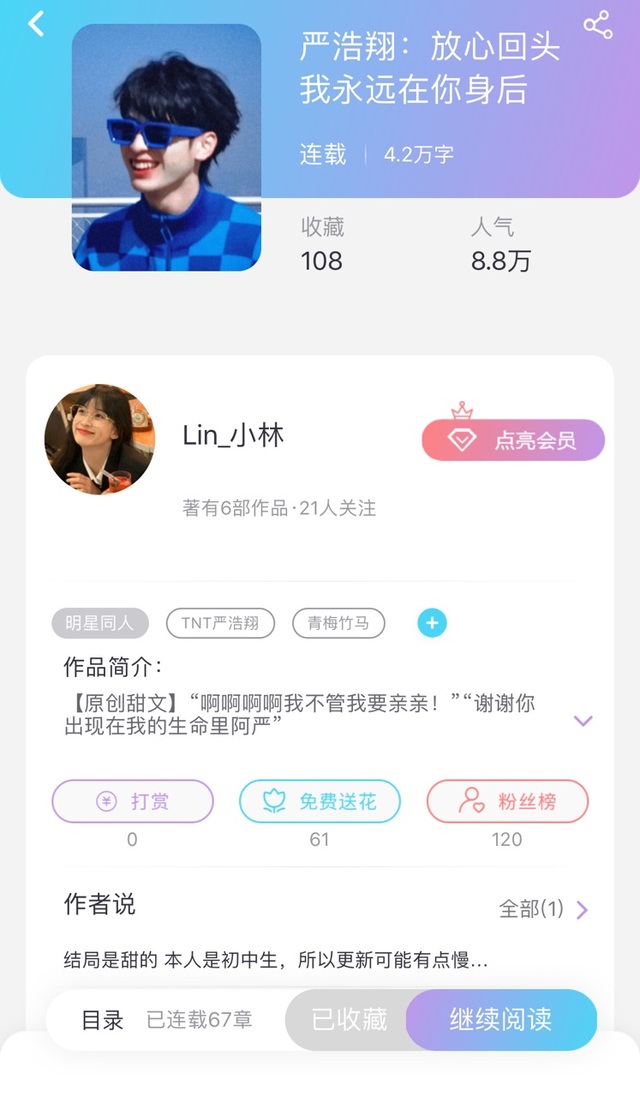This screenshot has height=1097, width=640.
Task: Send free flowers with 免费送花
Action: [320, 801]
